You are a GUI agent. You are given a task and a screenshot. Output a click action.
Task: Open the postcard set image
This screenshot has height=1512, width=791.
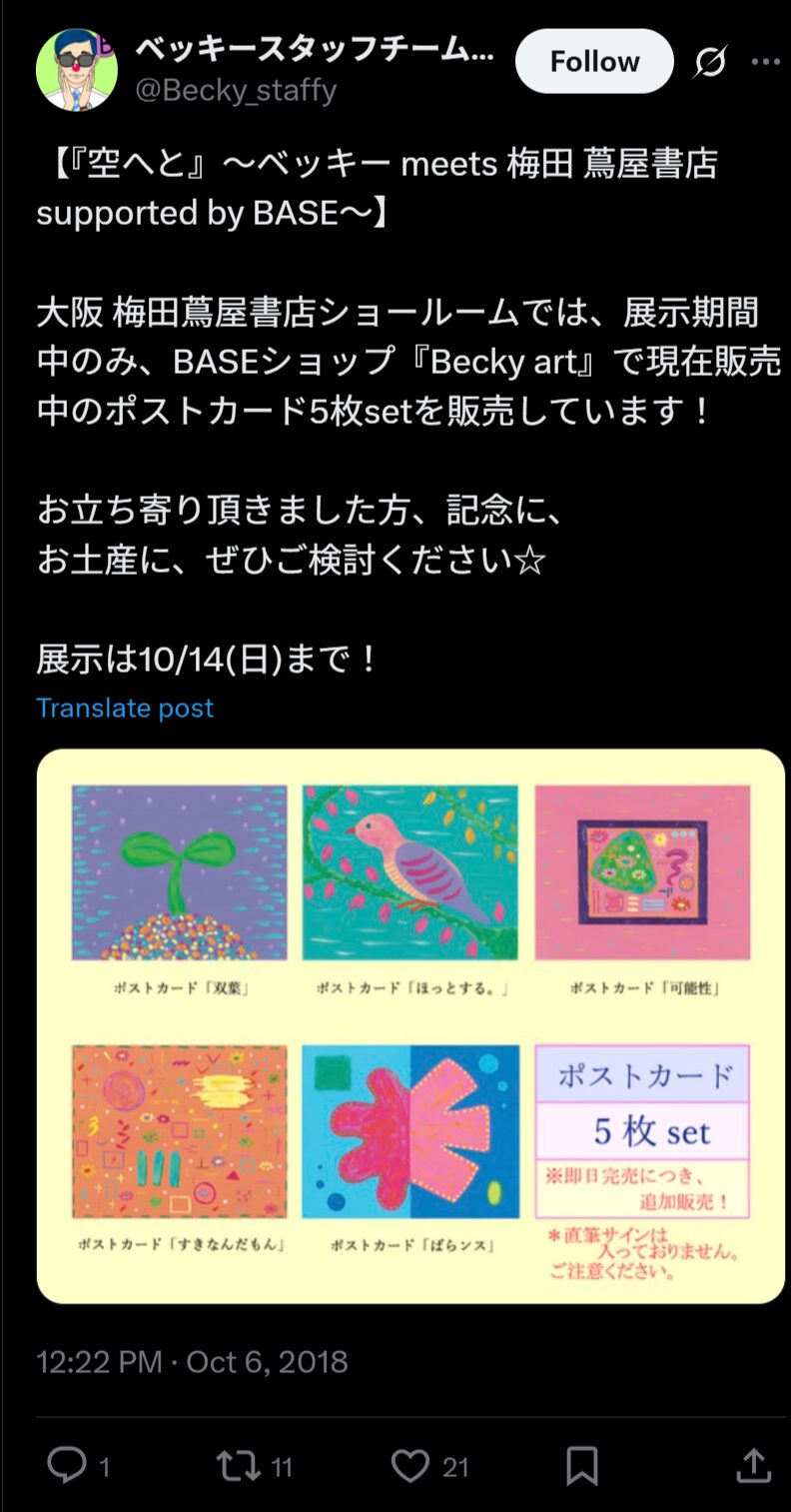[410, 1025]
